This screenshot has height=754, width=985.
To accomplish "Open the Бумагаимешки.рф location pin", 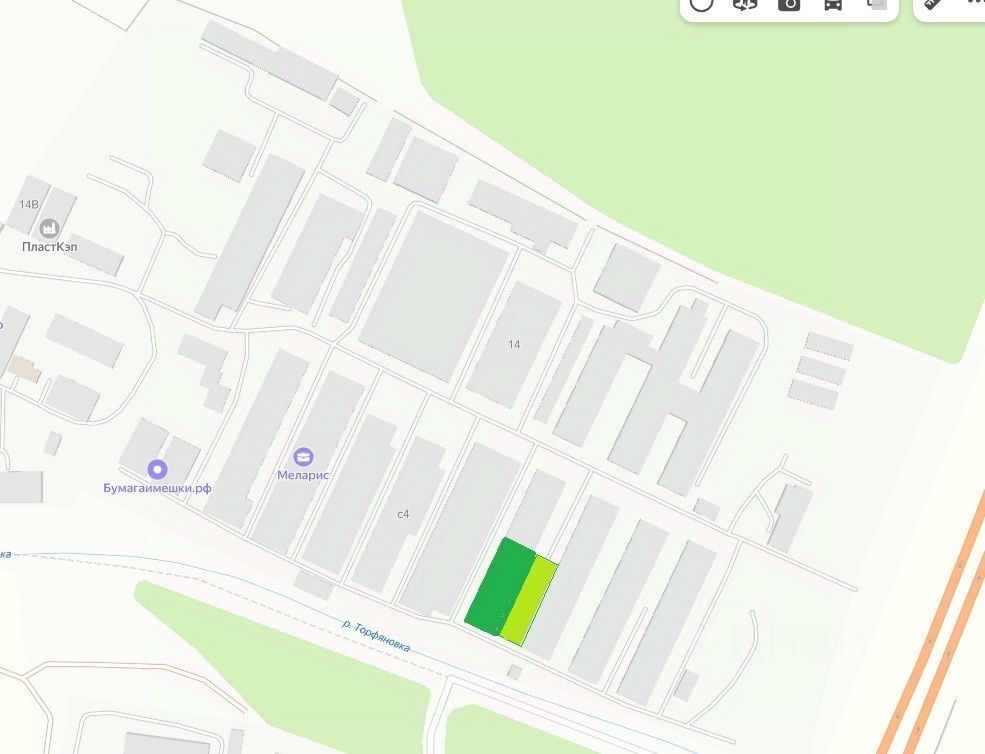I will 157,469.
